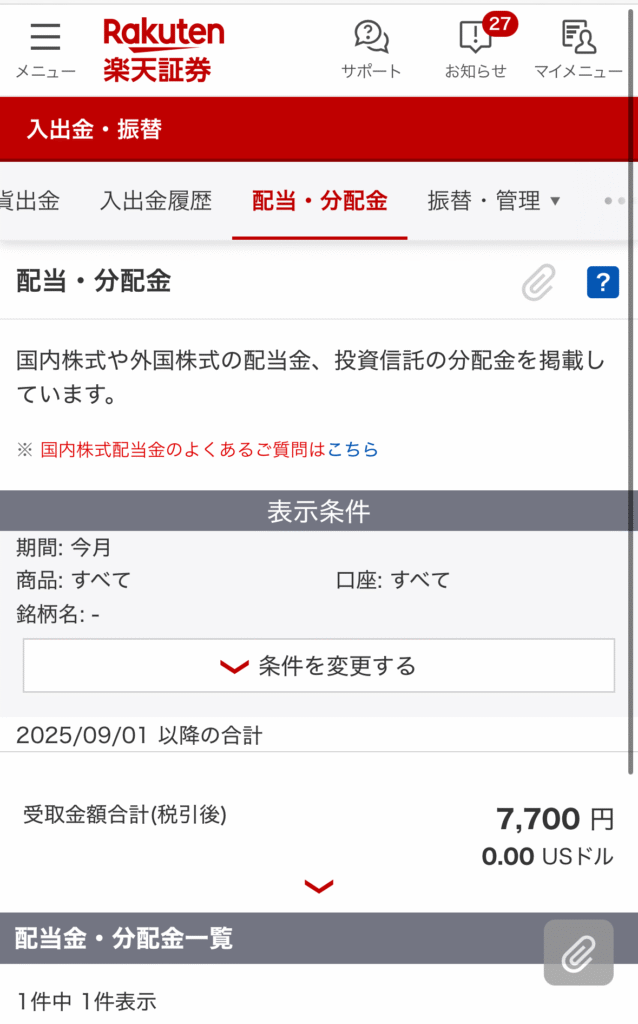Tap the blue question mark help icon
Image resolution: width=638 pixels, height=1024 pixels.
pos(602,283)
